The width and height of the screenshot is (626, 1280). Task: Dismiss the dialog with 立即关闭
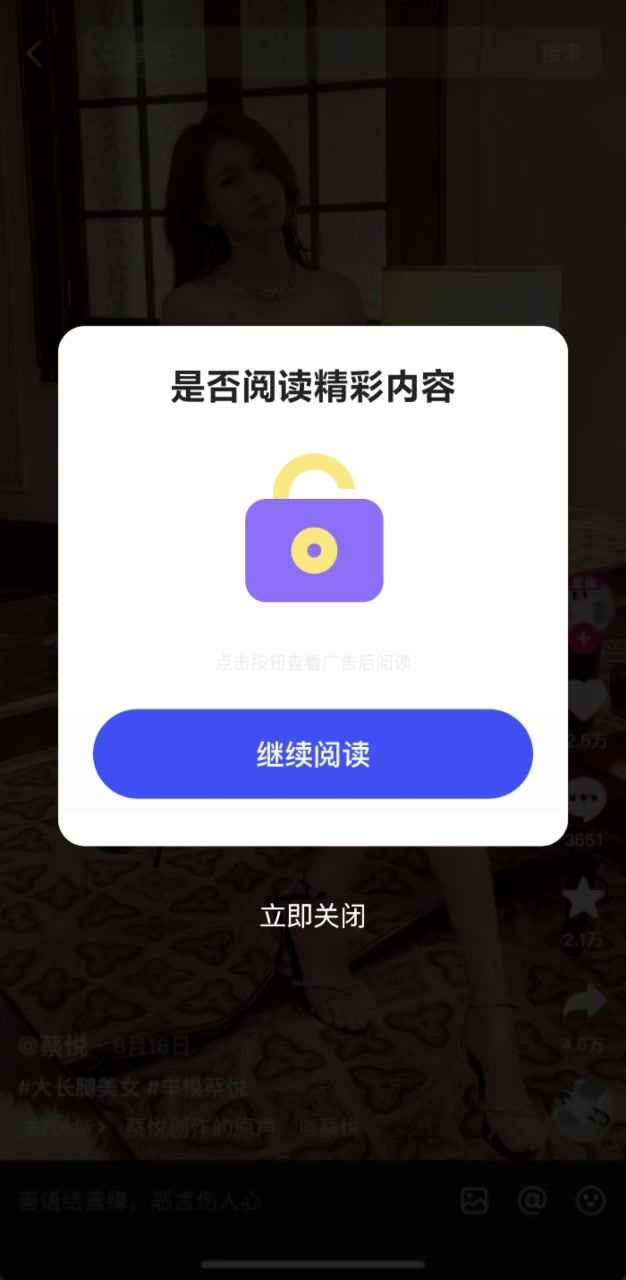pyautogui.click(x=312, y=915)
